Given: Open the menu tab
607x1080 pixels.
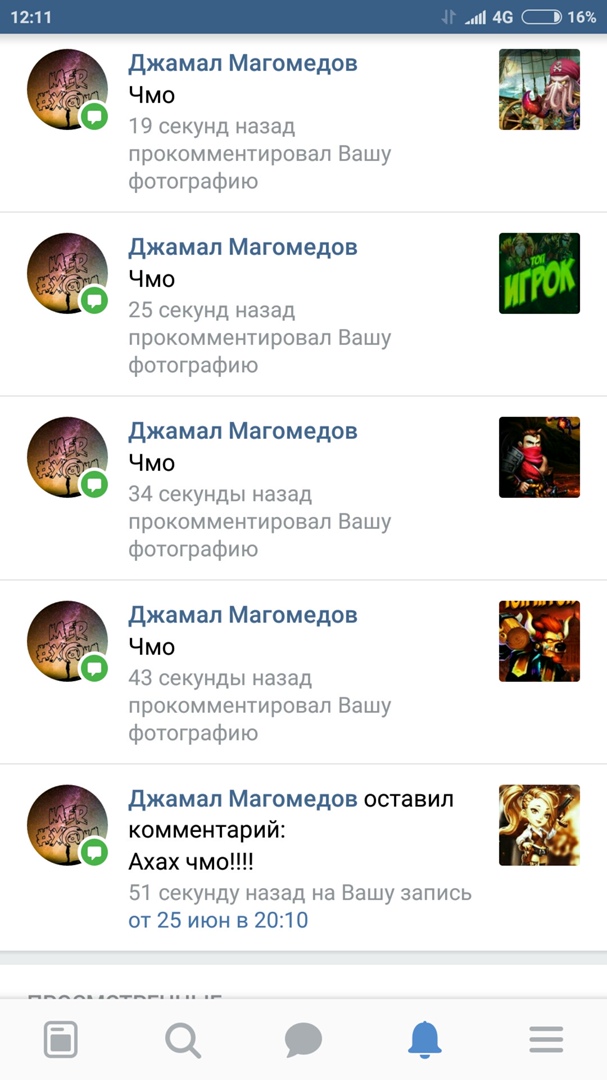Looking at the screenshot, I should click(x=546, y=1040).
